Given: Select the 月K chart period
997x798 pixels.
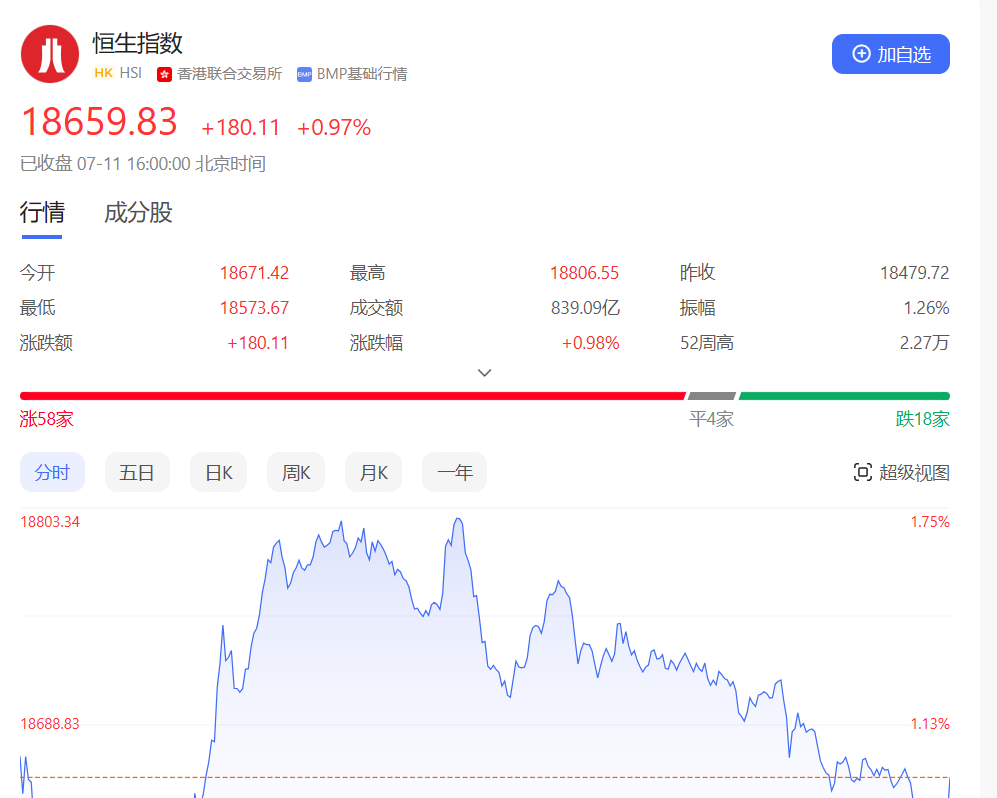Looking at the screenshot, I should [x=373, y=472].
